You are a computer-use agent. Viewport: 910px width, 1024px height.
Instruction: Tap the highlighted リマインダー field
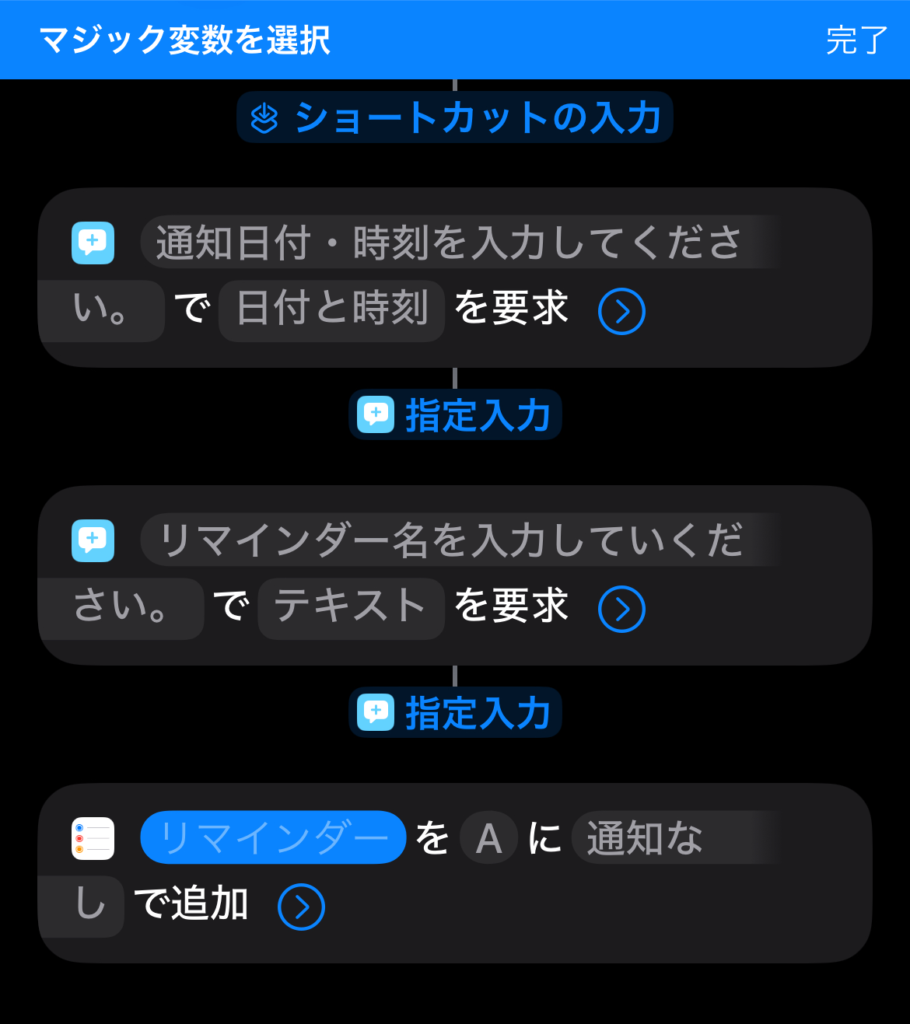[x=273, y=837]
